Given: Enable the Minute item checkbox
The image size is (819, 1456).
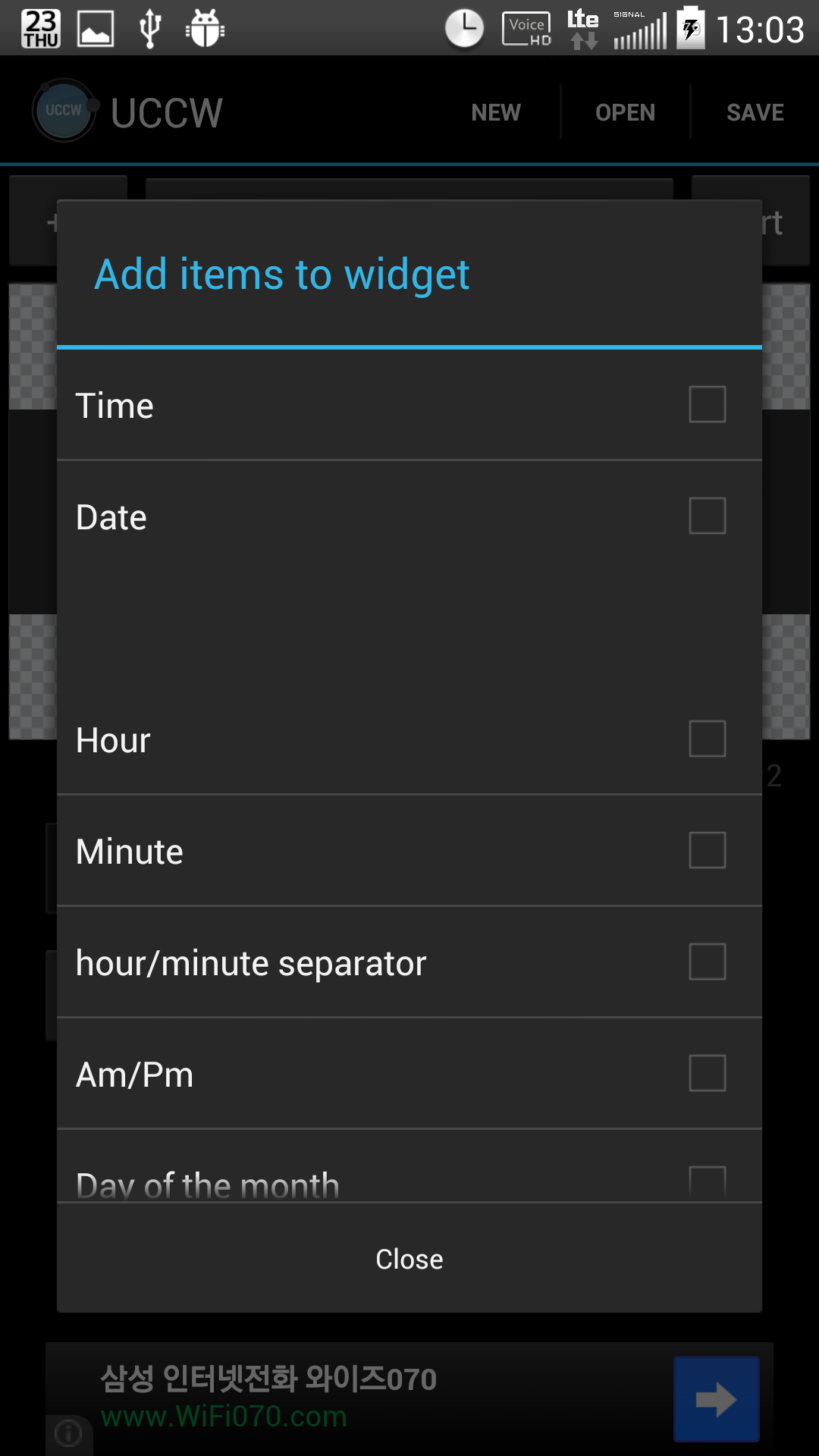Looking at the screenshot, I should pyautogui.click(x=707, y=850).
